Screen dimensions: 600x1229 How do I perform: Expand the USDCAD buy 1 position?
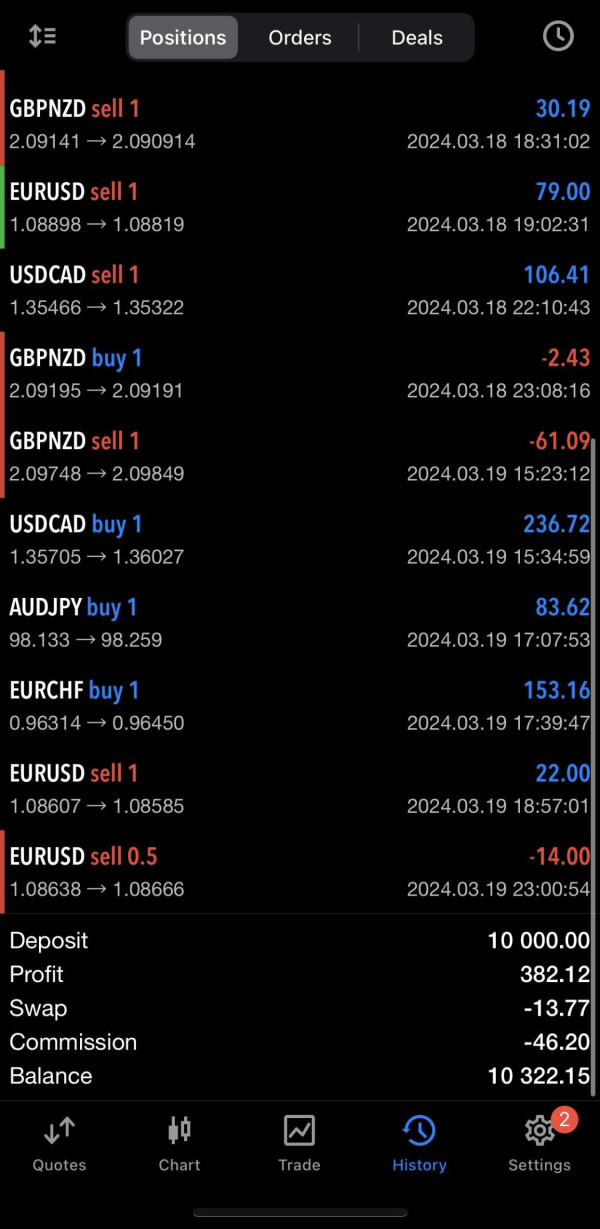tap(300, 539)
